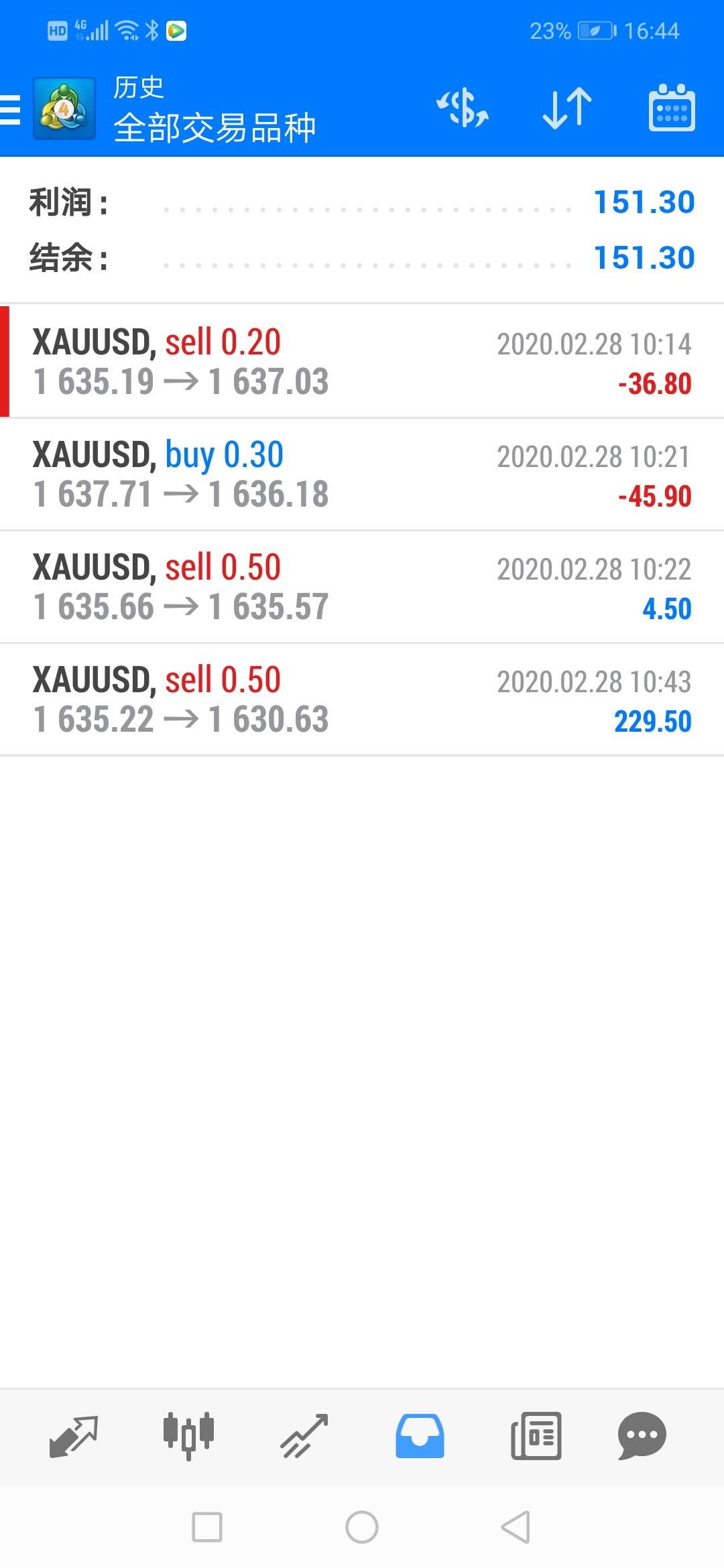Select the History inbox tab
This screenshot has height=1568, width=724.
(420, 1436)
